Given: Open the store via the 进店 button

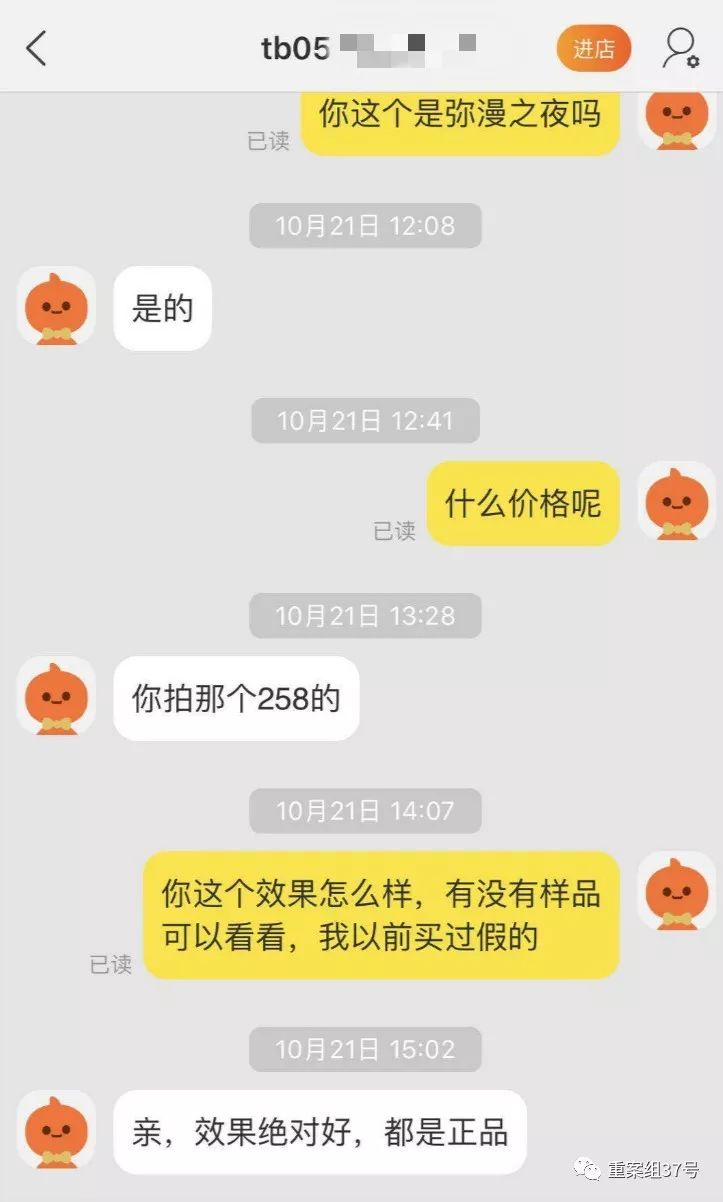Looking at the screenshot, I should [592, 47].
